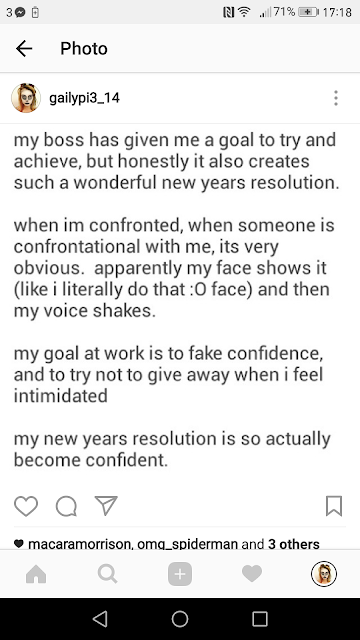Create a new post with the plus button
The image size is (360, 640).
(180, 574)
